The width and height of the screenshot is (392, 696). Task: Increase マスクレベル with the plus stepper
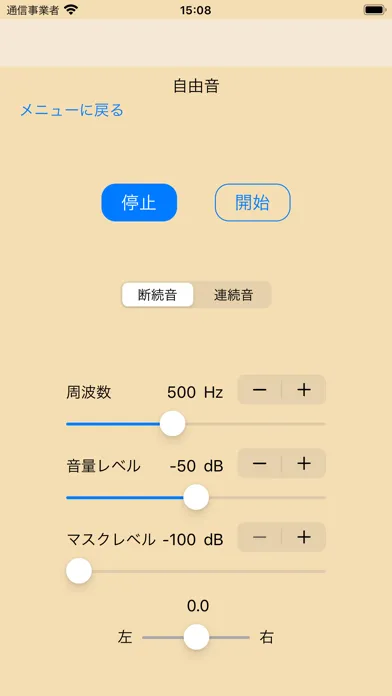pos(304,537)
